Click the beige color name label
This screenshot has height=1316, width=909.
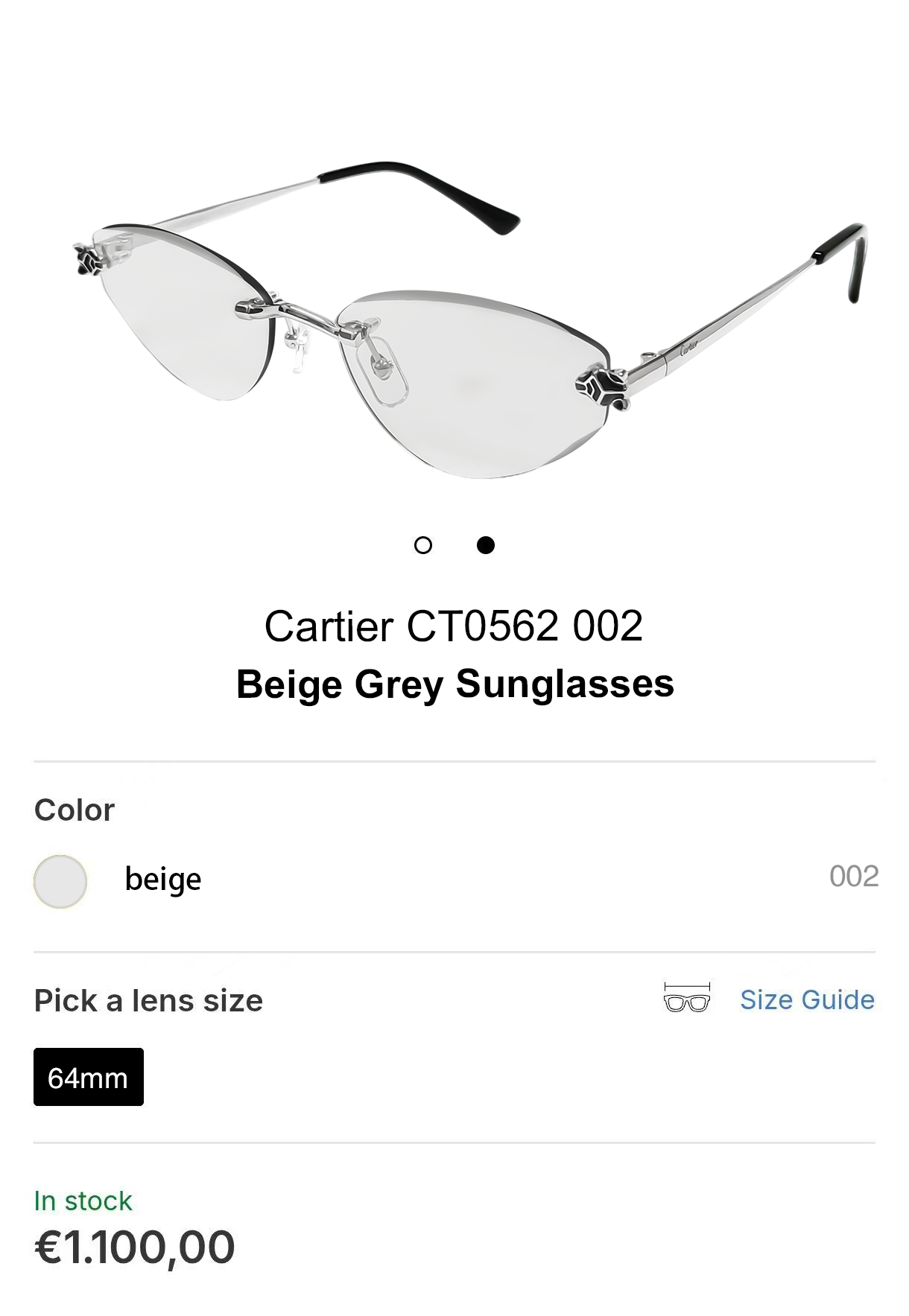click(x=163, y=880)
